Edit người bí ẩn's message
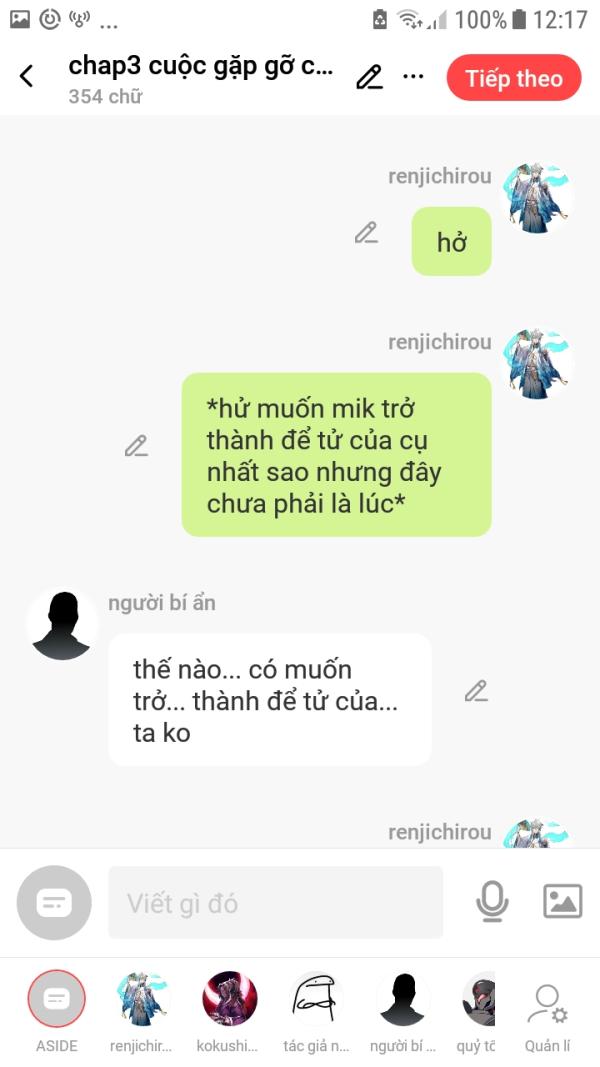 click(476, 691)
